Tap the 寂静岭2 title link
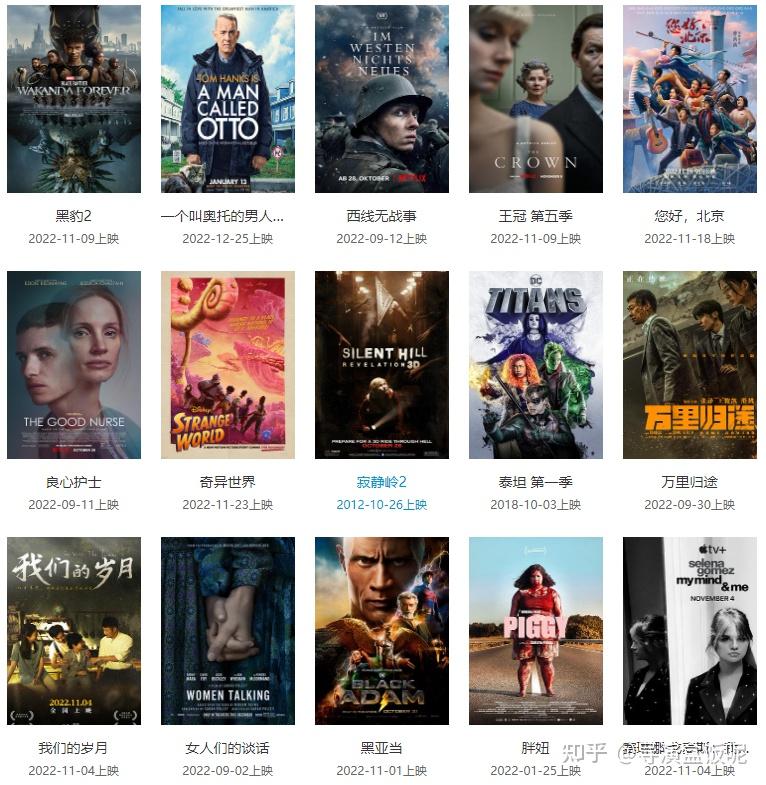766x785 pixels. point(382,482)
